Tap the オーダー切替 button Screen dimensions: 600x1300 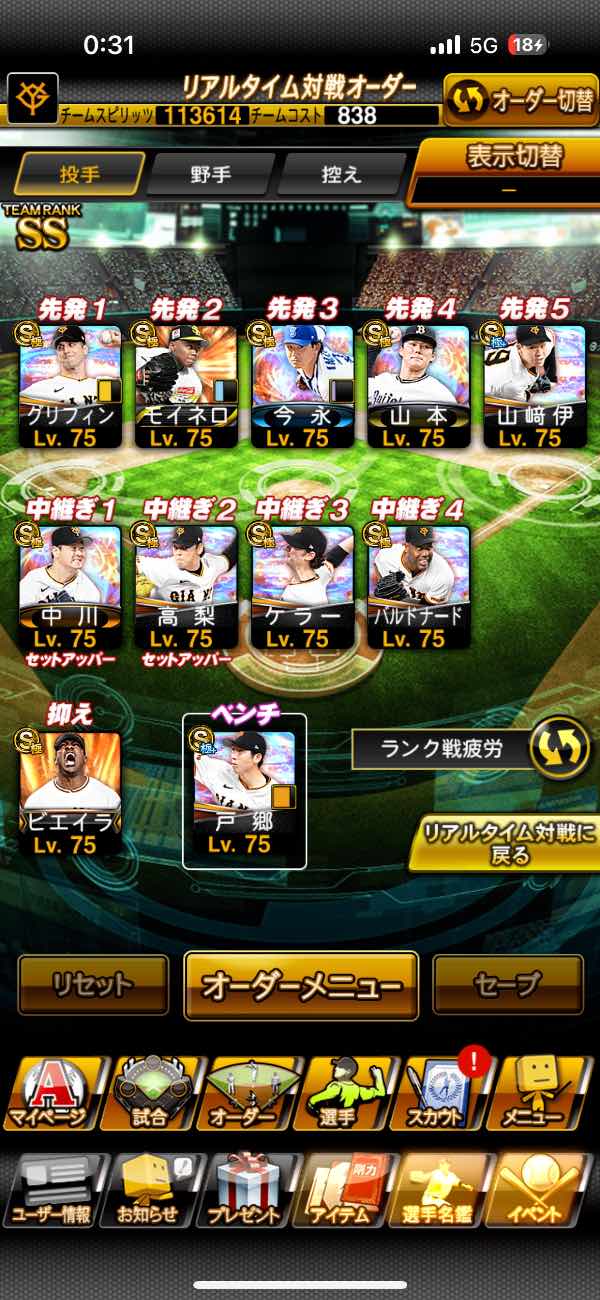[x=521, y=100]
